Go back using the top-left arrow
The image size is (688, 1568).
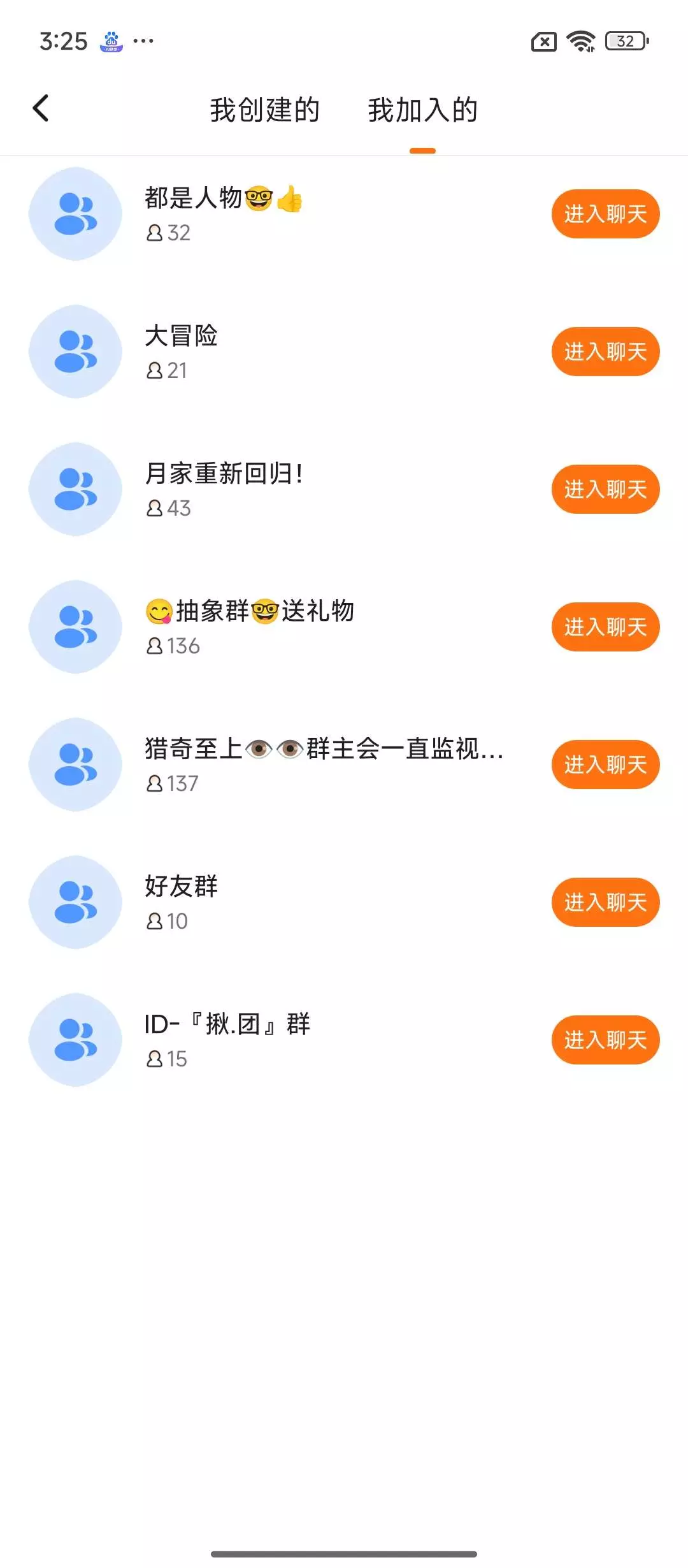tap(41, 108)
